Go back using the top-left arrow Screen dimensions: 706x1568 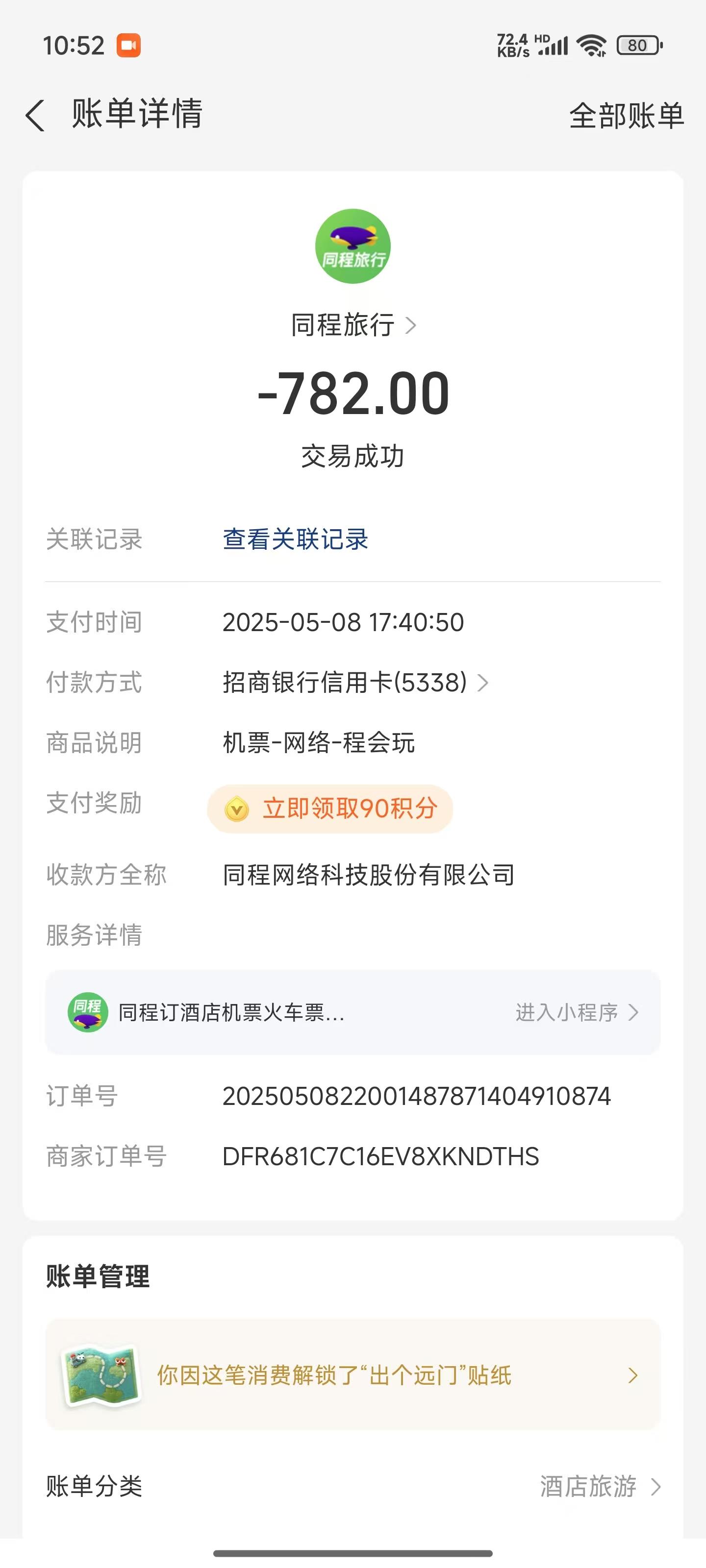(x=35, y=115)
